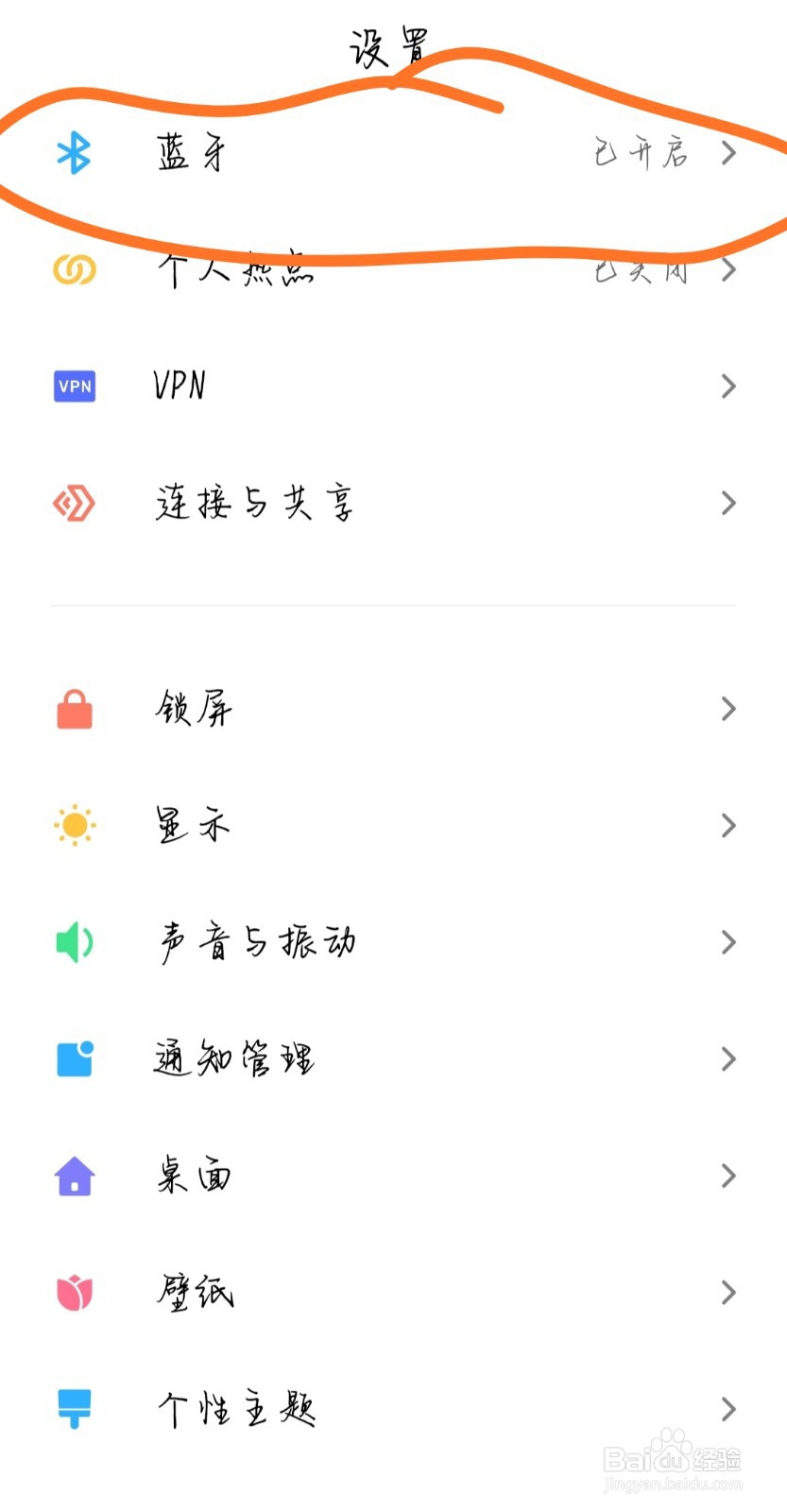787x1512 pixels.
Task: Open 连接与共享 settings
Action: tap(393, 503)
